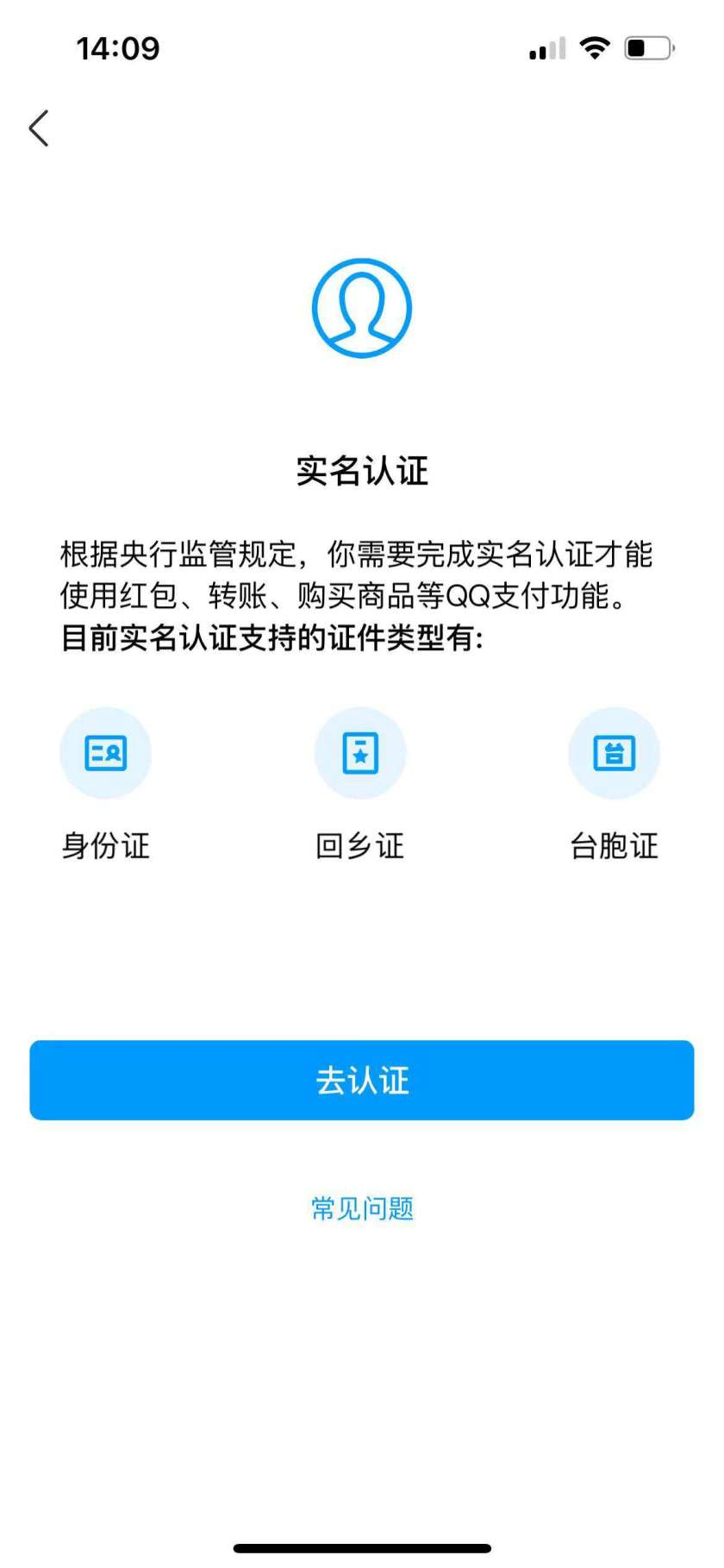
Task: Click the blue profile avatar icon
Action: (x=361, y=306)
